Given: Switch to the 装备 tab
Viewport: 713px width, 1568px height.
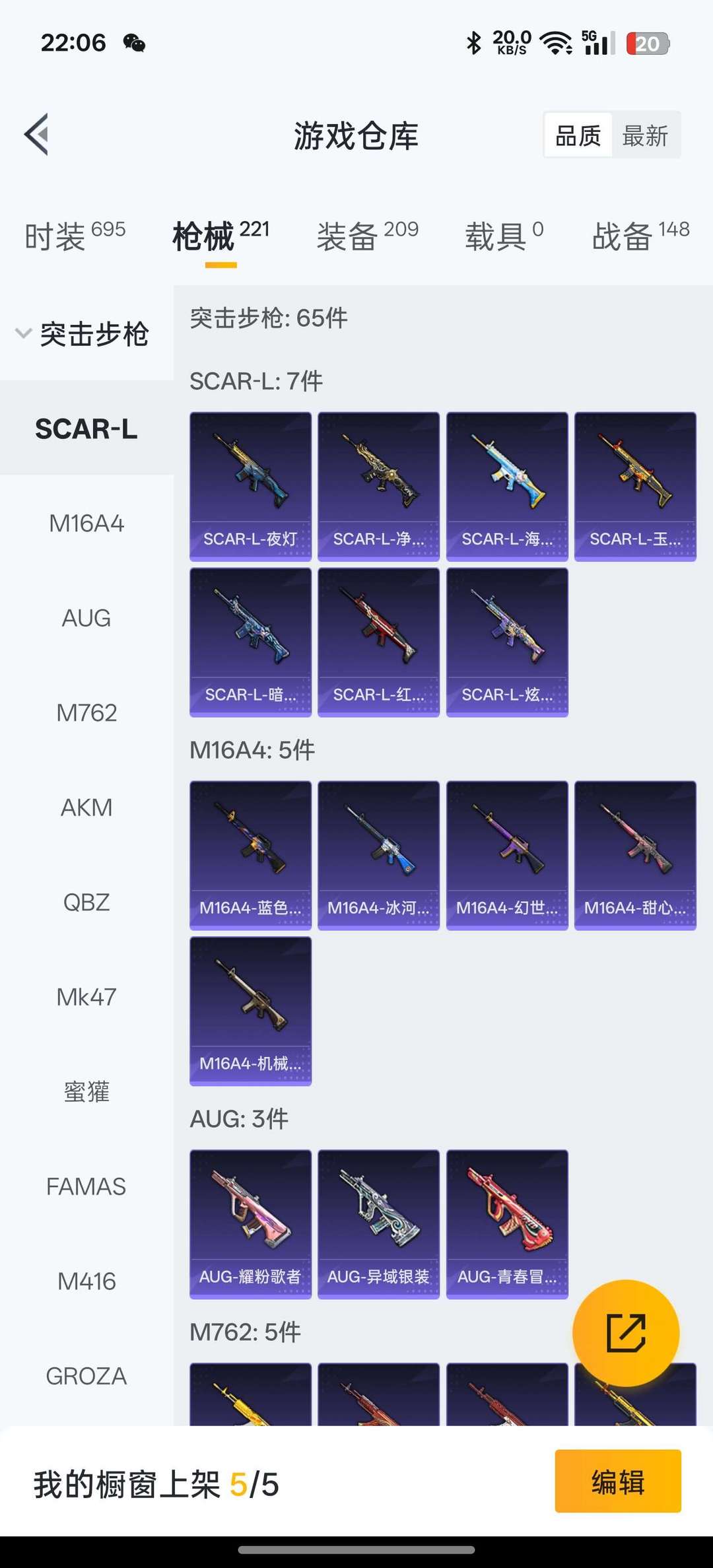Looking at the screenshot, I should click(x=367, y=236).
